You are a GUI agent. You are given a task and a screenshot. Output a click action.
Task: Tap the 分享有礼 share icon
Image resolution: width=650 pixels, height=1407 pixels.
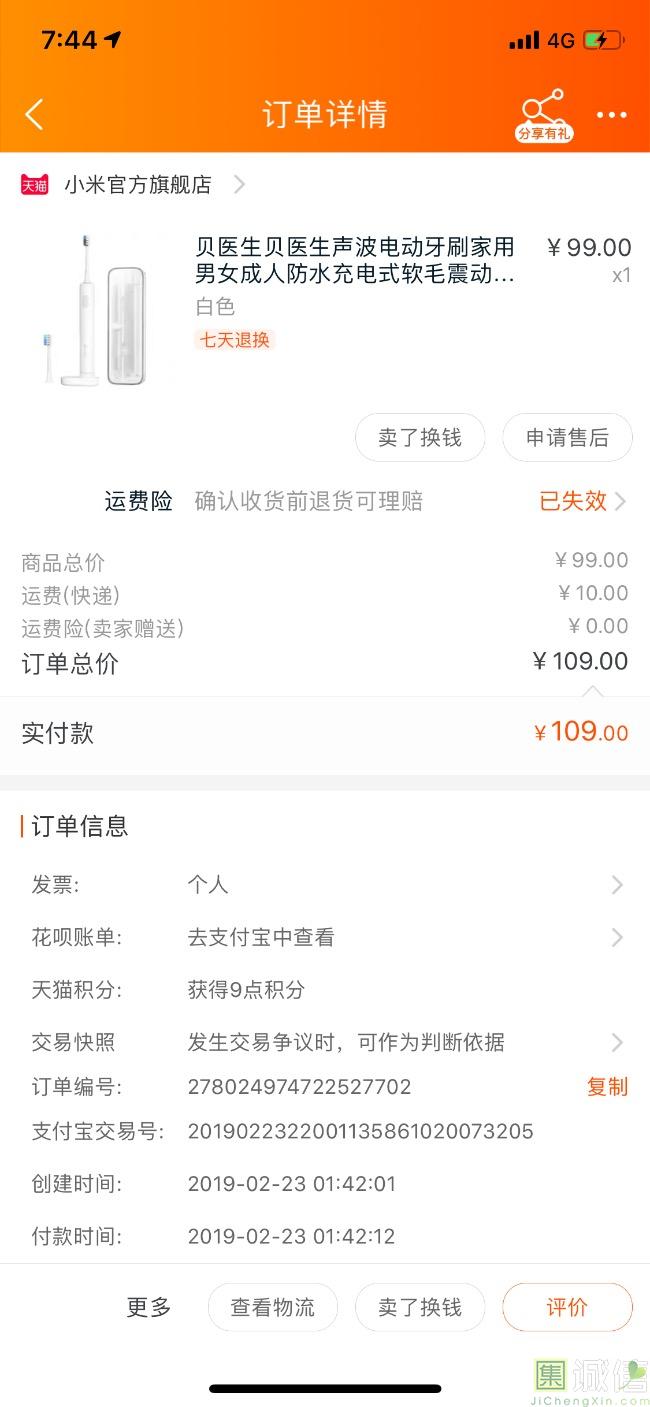pyautogui.click(x=544, y=115)
